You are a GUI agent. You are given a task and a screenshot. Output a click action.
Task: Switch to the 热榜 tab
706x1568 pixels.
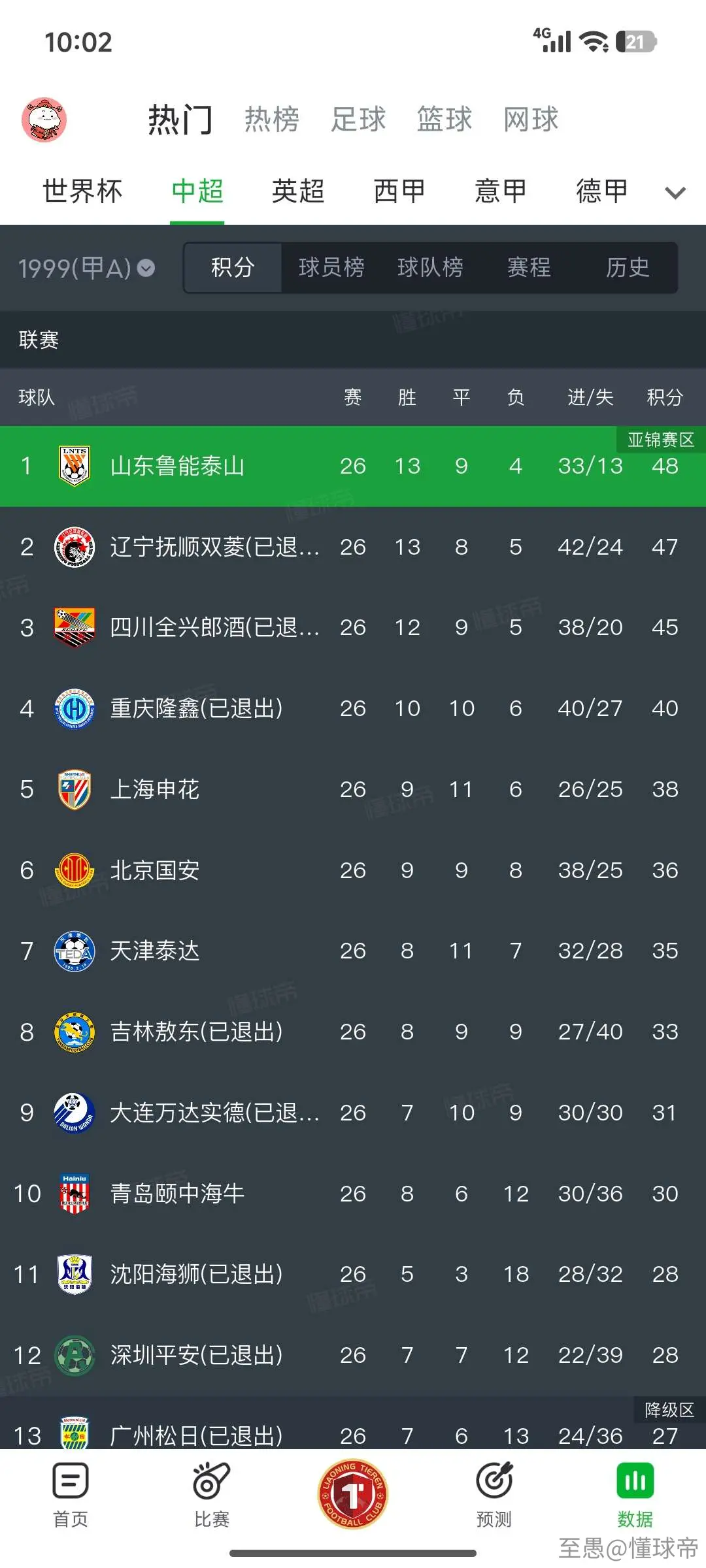272,120
